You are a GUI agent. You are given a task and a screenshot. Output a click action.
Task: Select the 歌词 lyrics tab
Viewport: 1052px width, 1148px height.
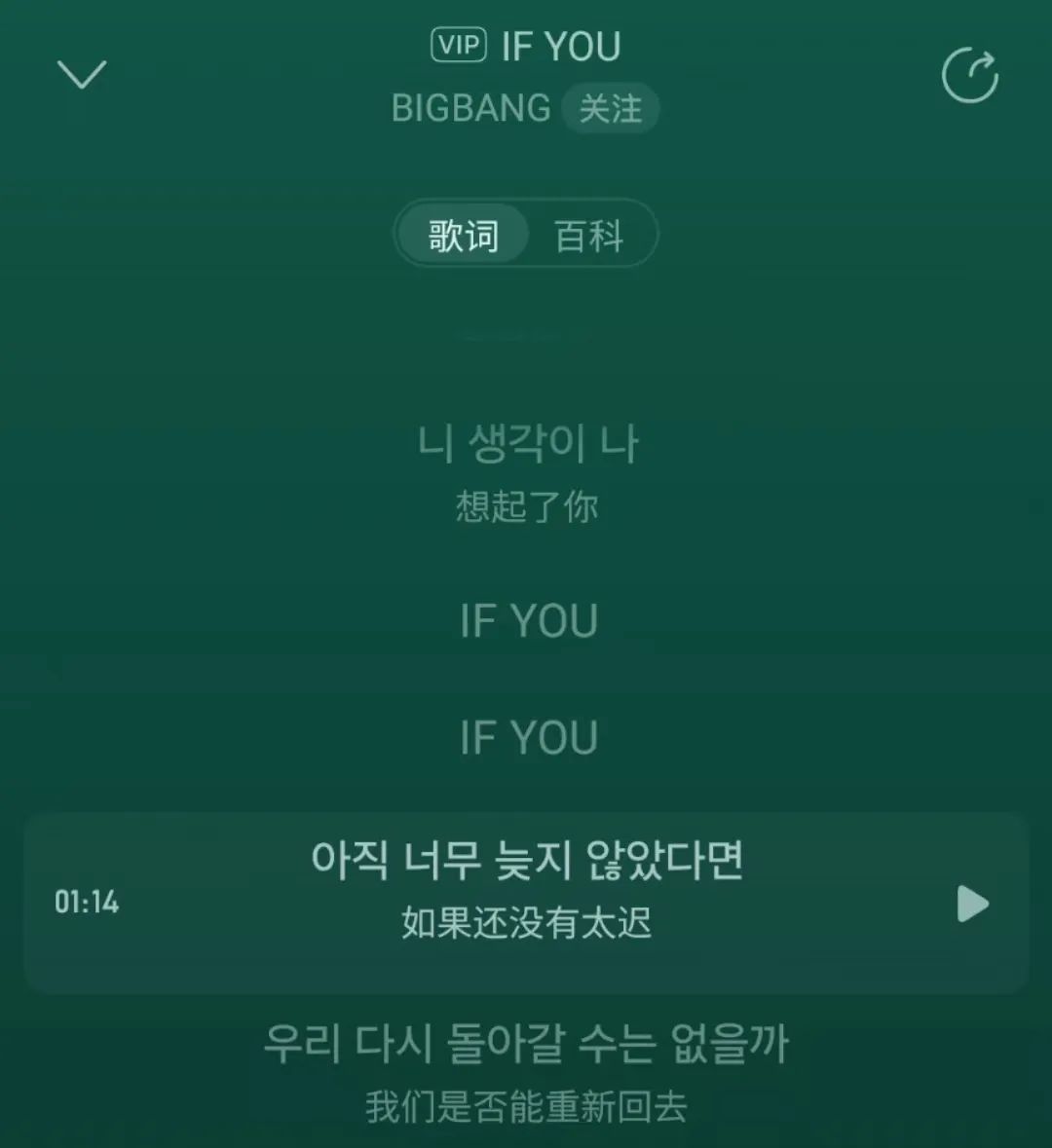[x=464, y=236]
